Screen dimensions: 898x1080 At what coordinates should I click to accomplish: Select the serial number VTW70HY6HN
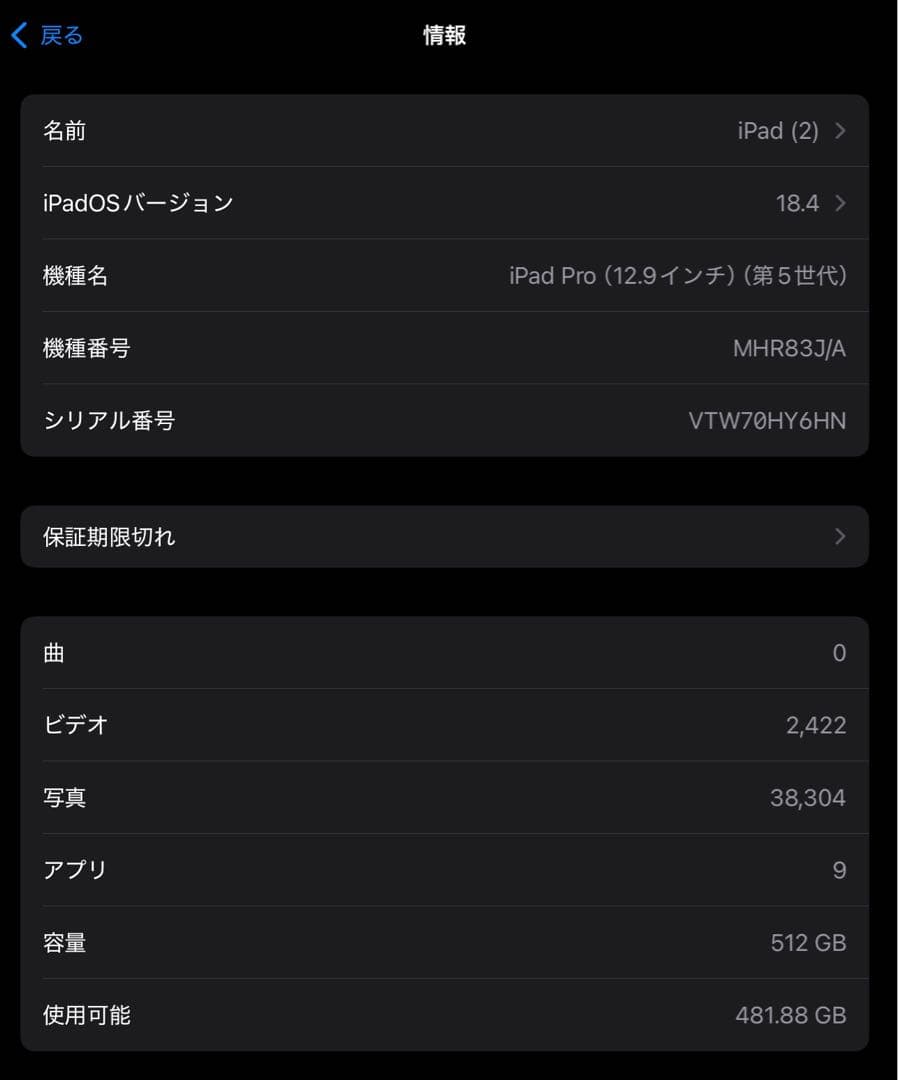(x=767, y=420)
